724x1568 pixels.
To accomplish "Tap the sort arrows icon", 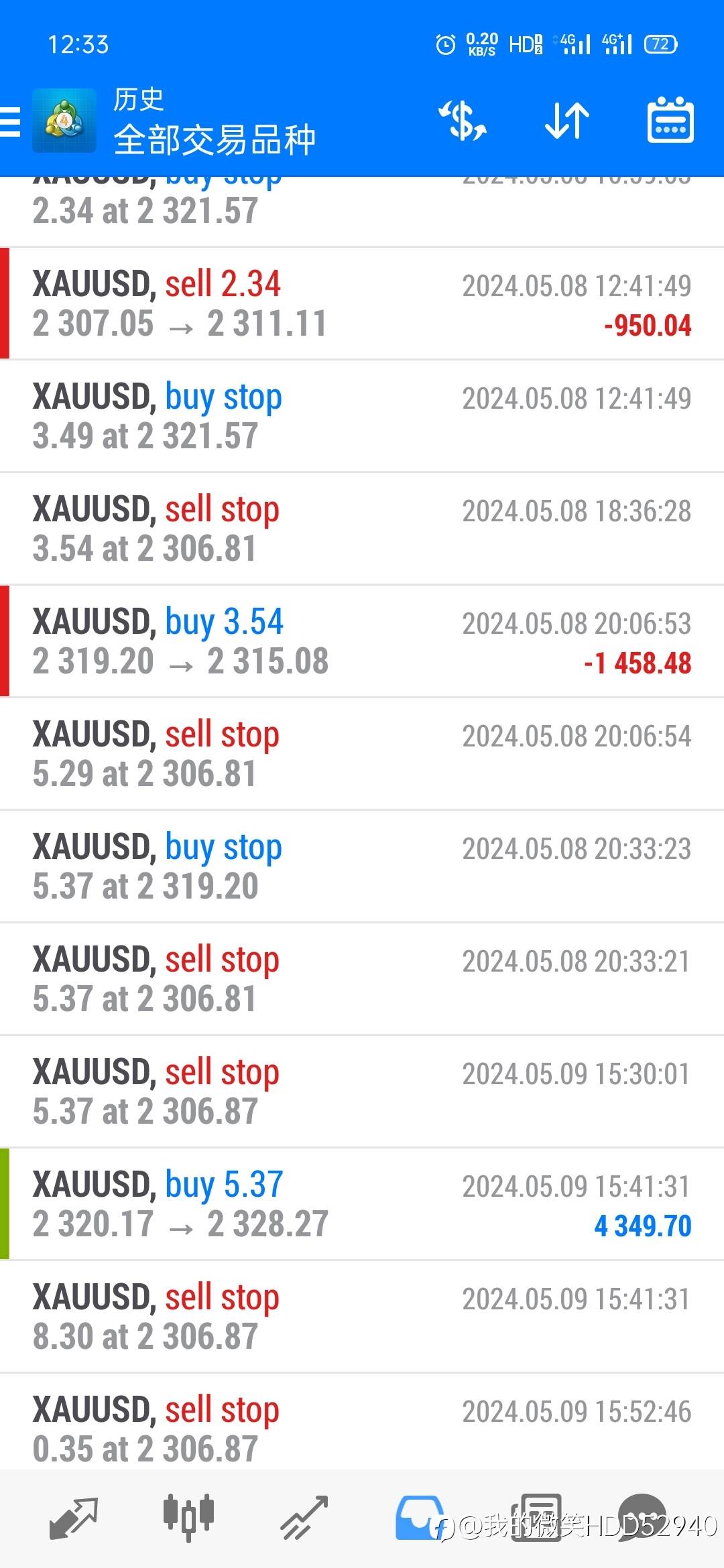I will (567, 121).
